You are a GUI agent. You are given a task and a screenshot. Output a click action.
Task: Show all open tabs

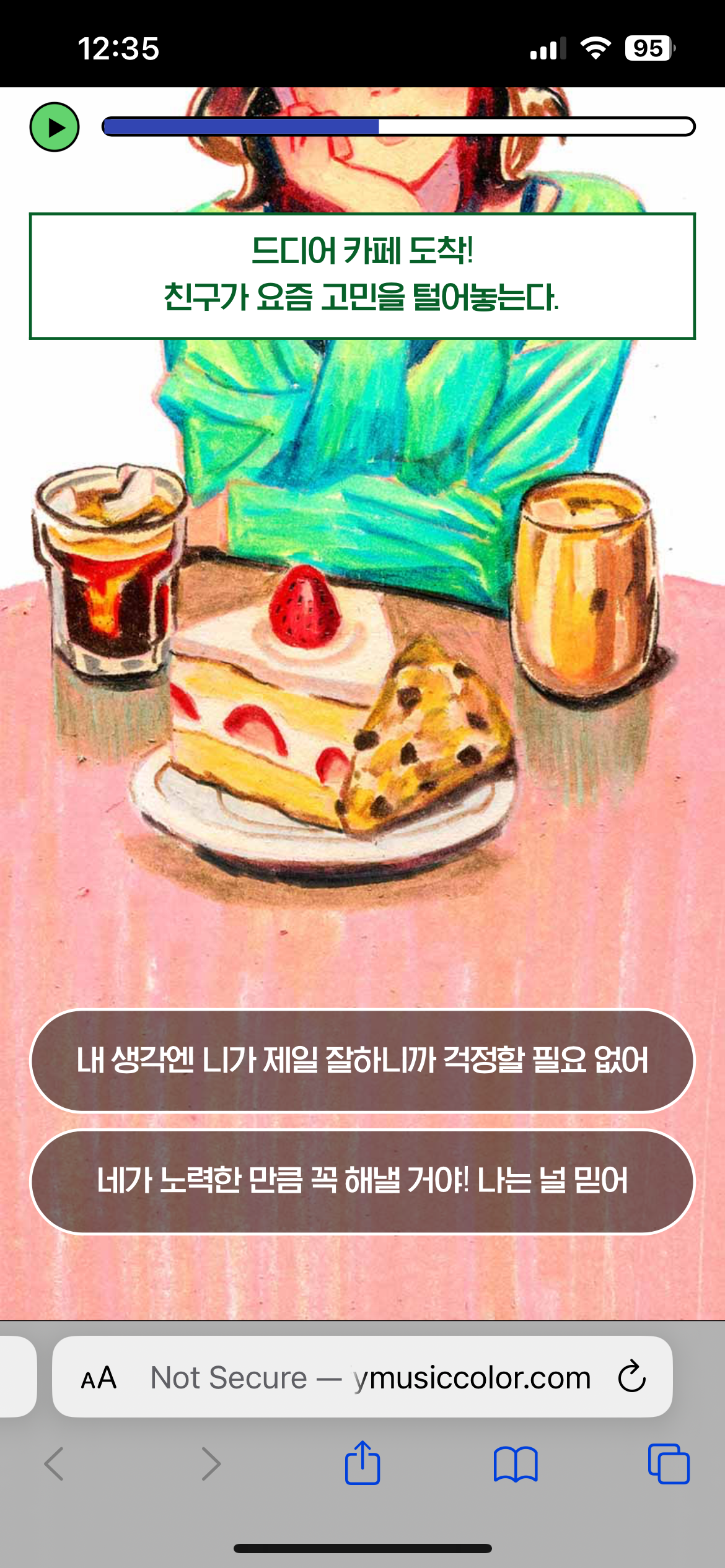click(669, 1464)
